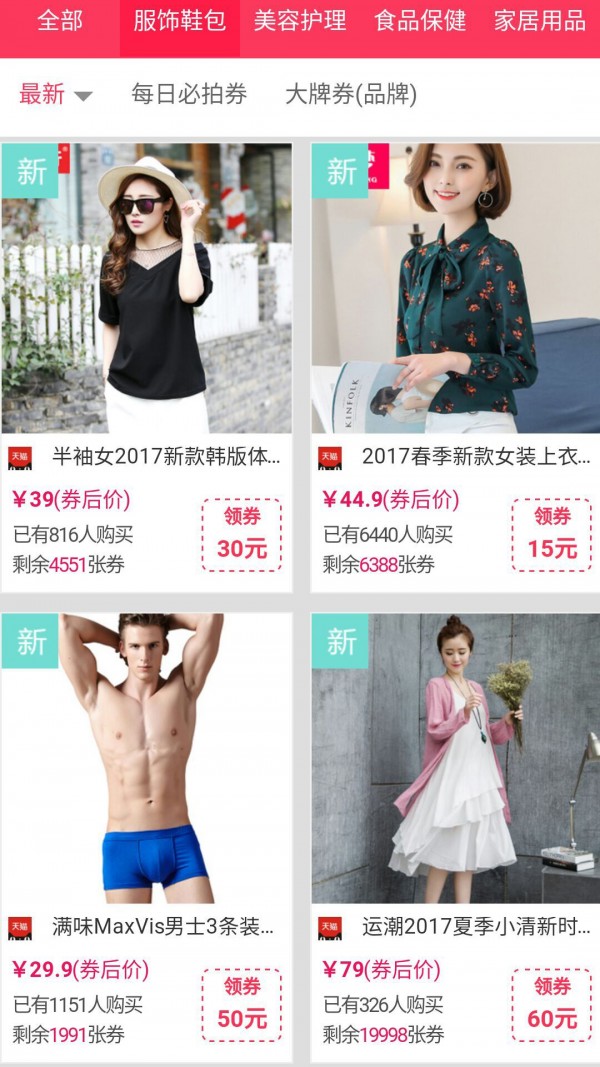Claim the 50元 coupon

(x=242, y=1005)
